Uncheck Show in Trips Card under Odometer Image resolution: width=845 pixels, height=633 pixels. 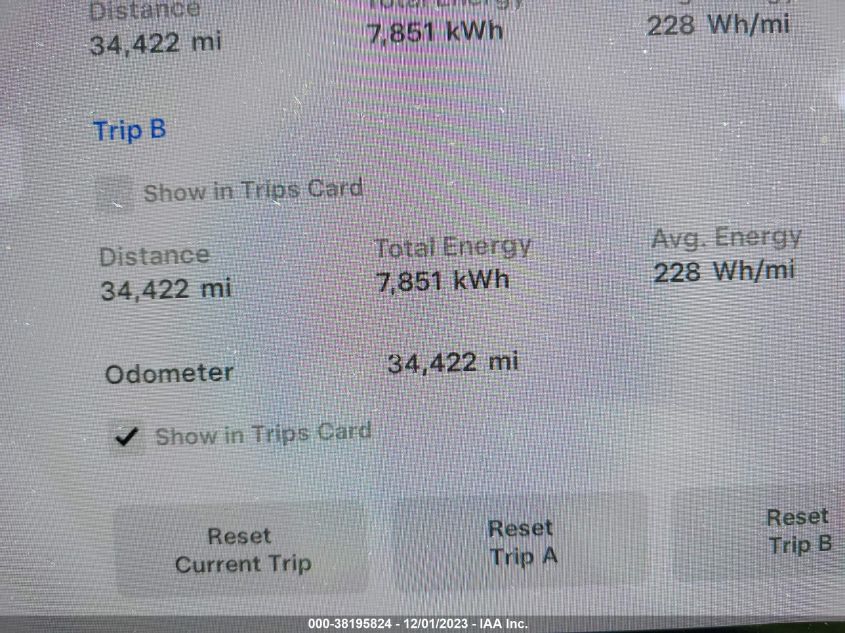click(x=127, y=437)
